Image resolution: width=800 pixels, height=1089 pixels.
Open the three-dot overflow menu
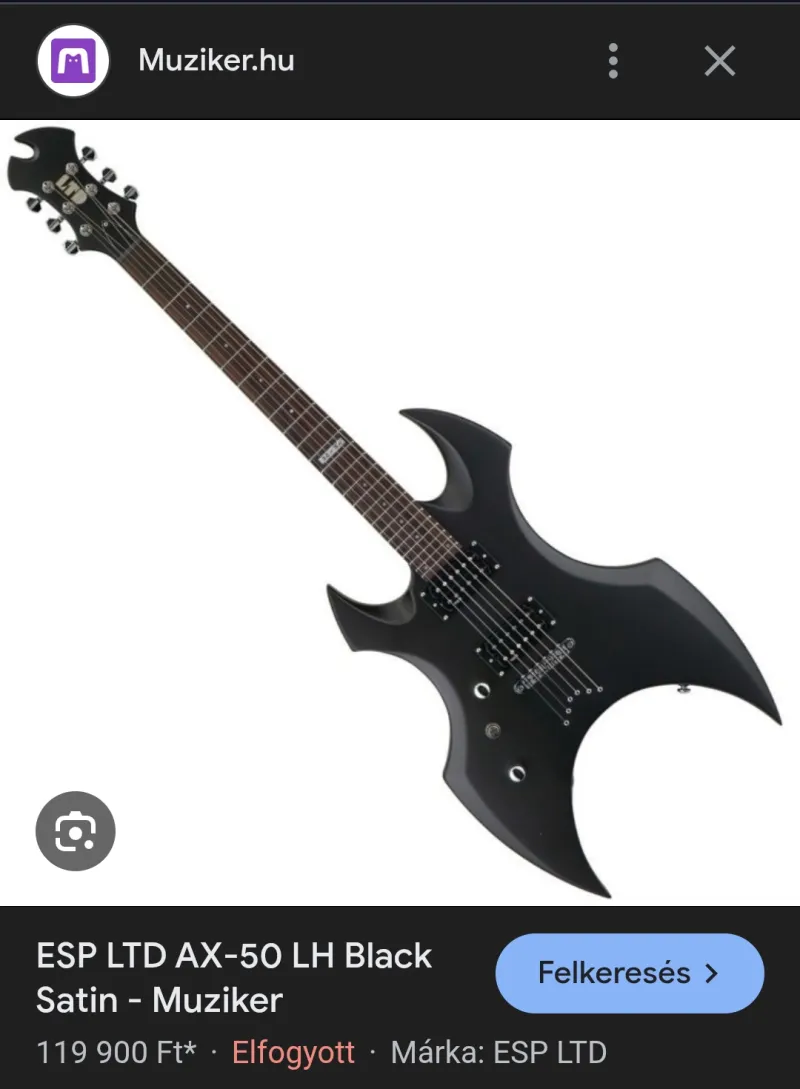(613, 61)
